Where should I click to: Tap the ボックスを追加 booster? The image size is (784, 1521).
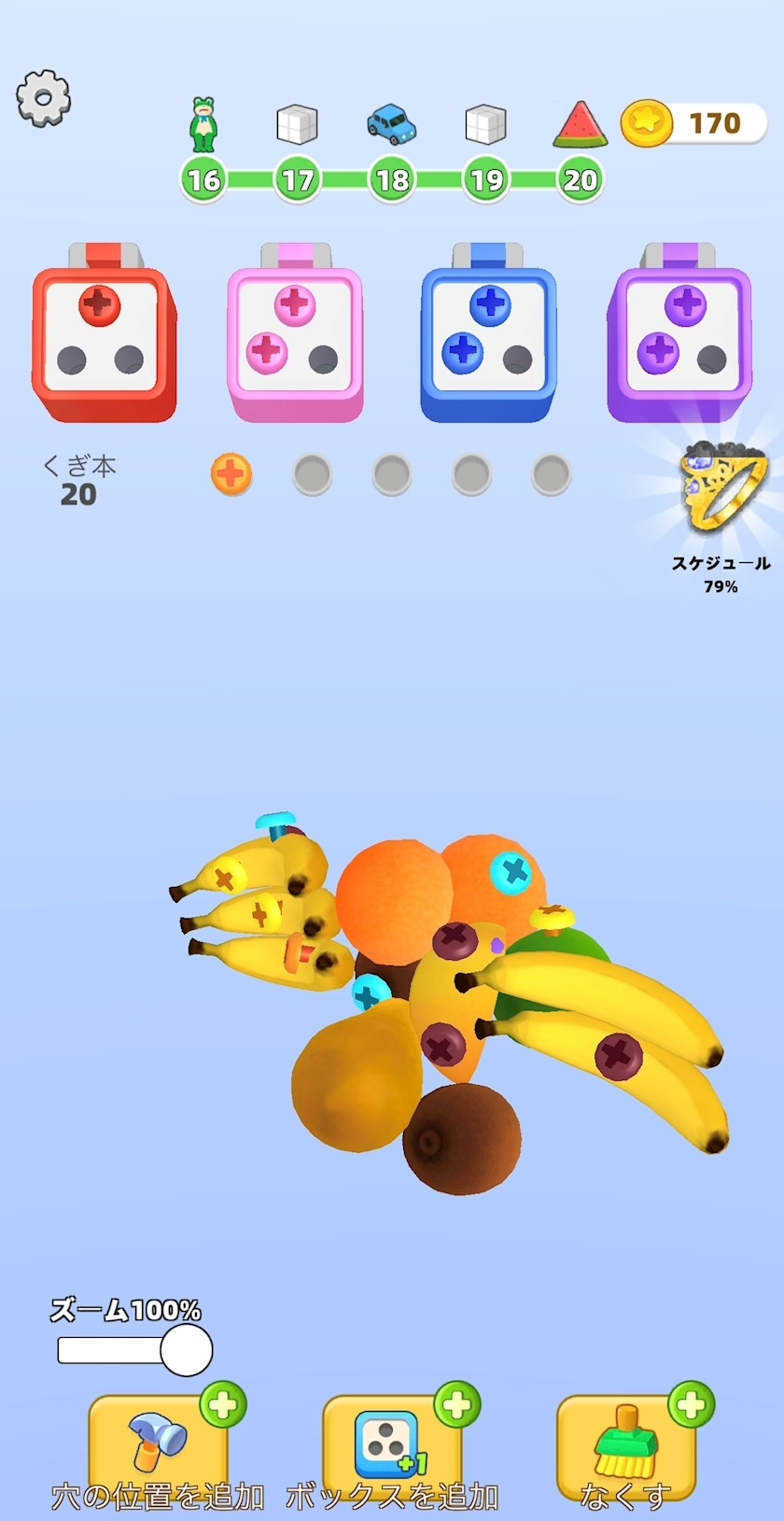pyautogui.click(x=392, y=1444)
